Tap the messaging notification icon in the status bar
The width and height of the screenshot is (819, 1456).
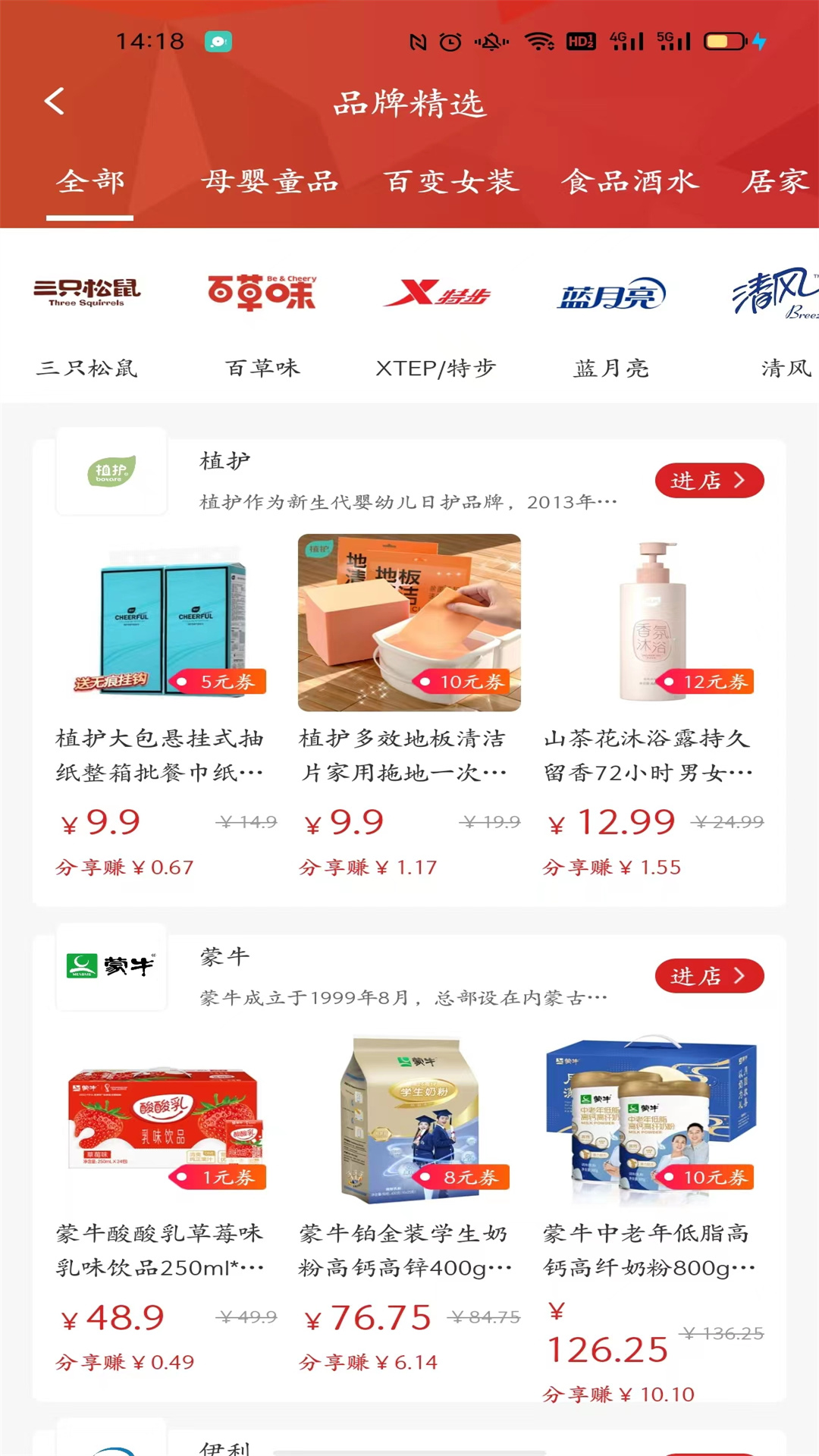(218, 41)
